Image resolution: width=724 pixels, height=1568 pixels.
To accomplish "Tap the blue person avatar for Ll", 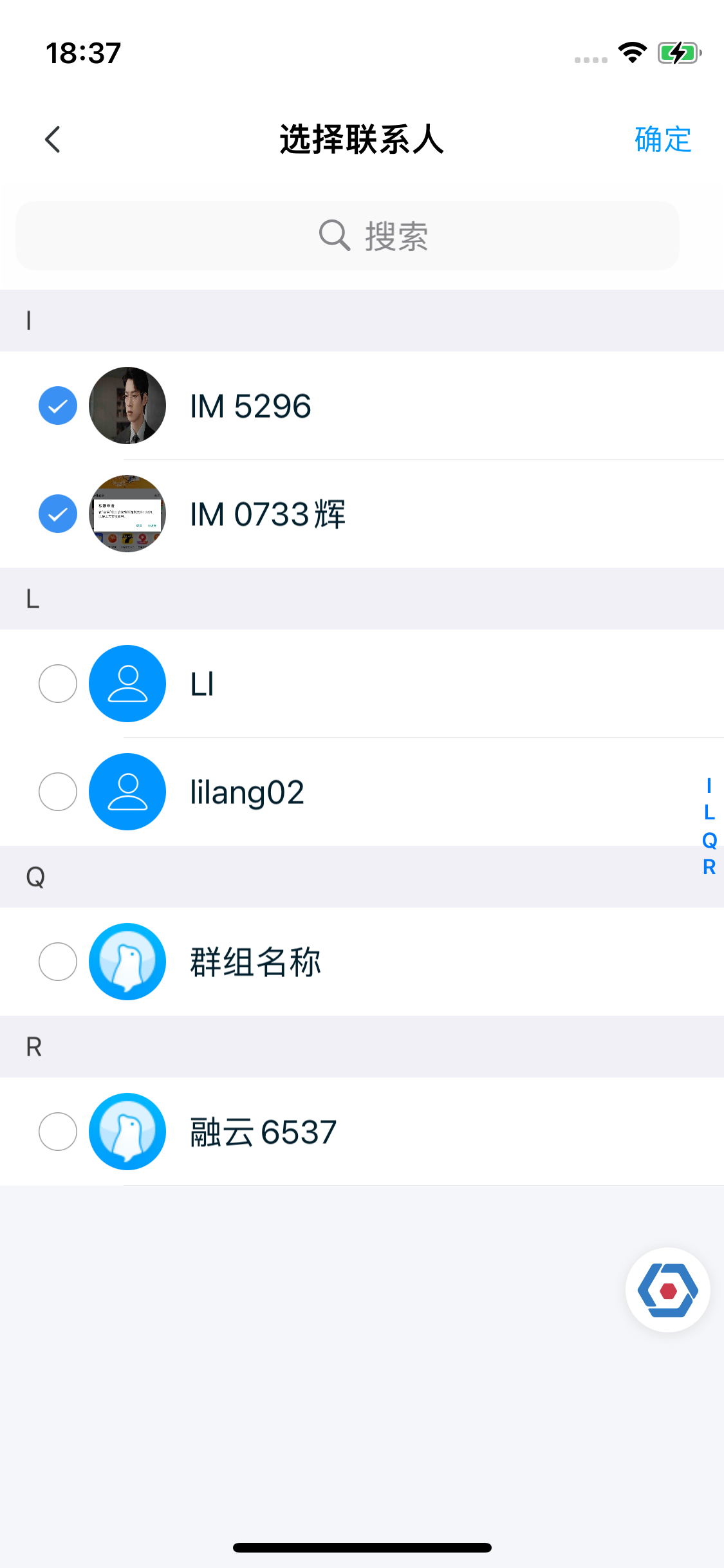I will point(127,684).
